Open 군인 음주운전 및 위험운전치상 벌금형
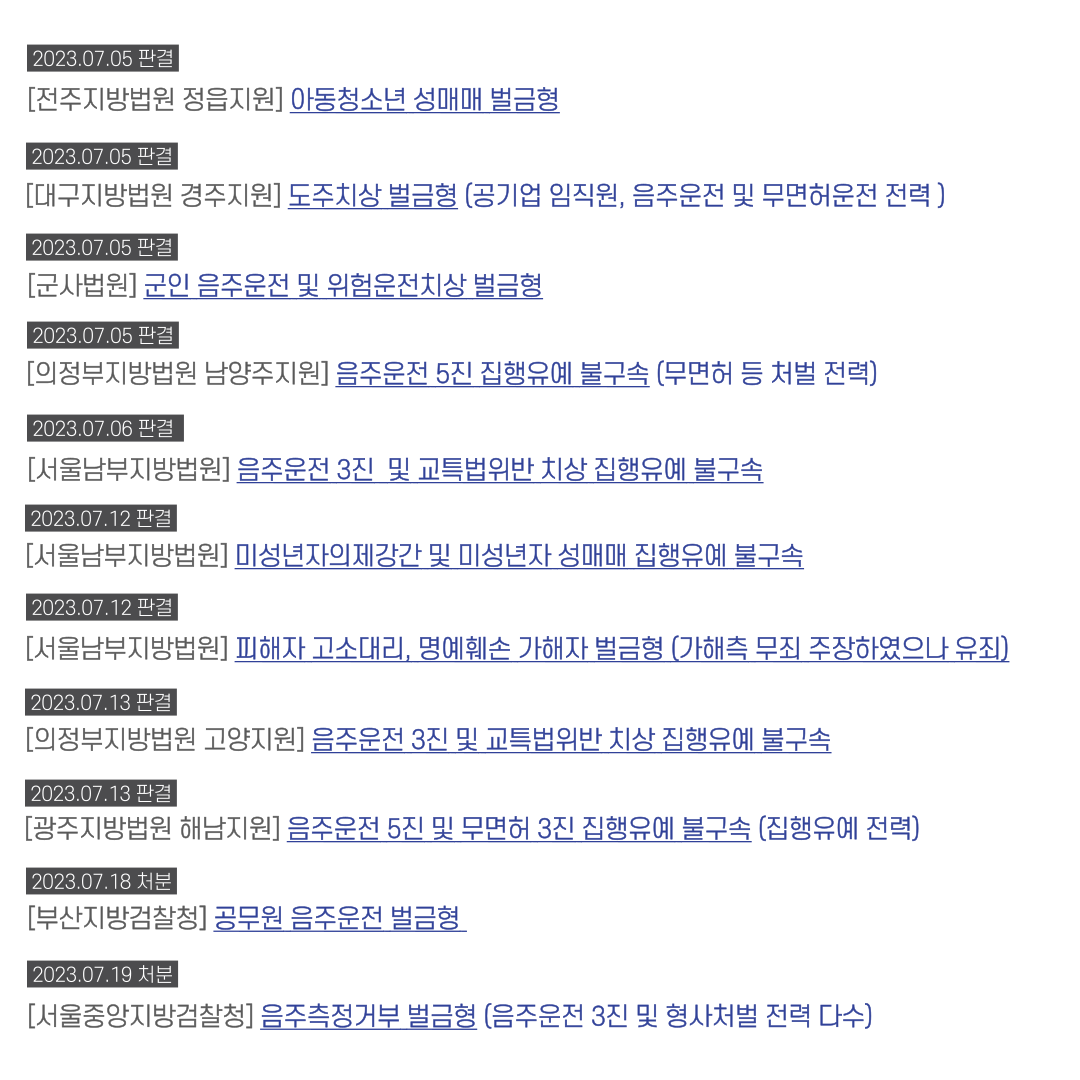 [x=343, y=285]
